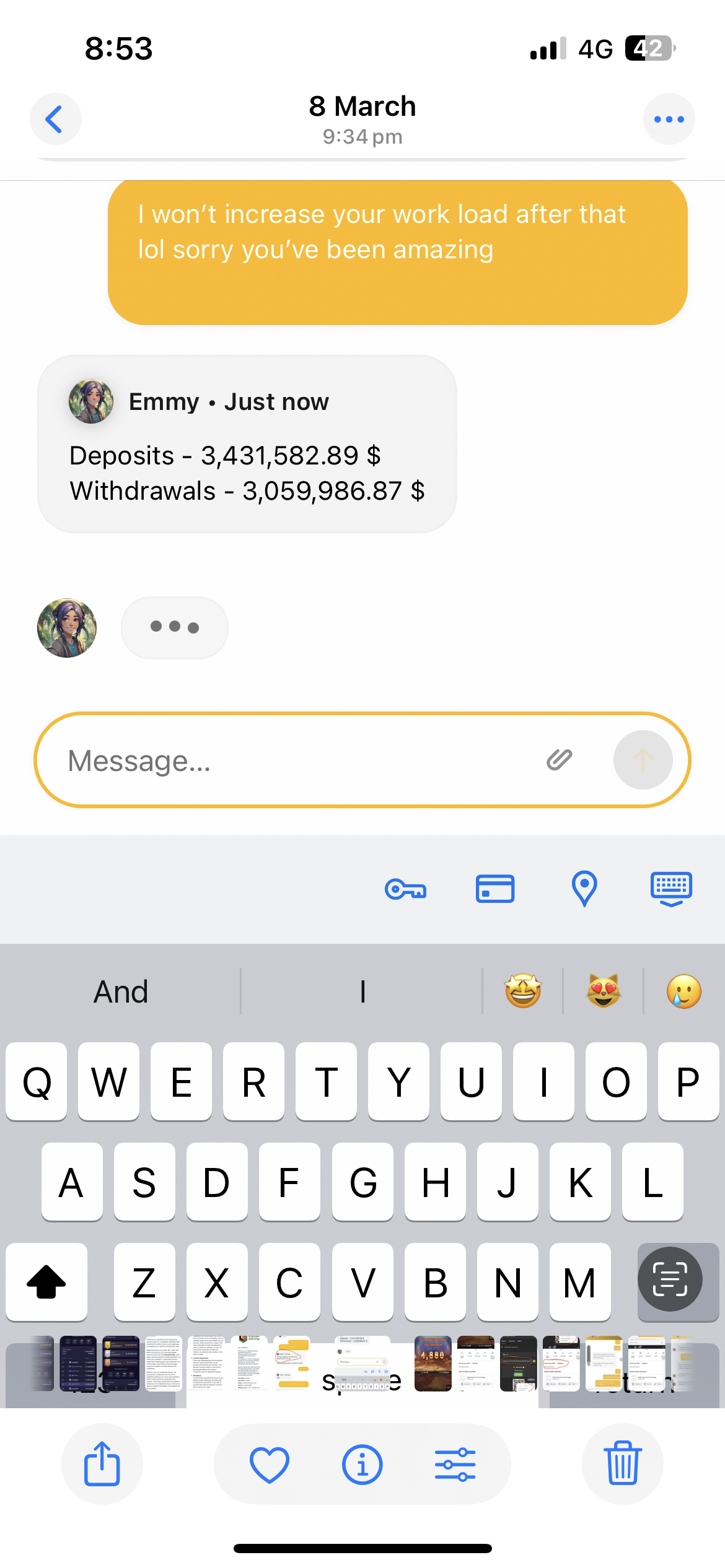Open the three-dot more options menu
Screen dimensions: 725x1568
(x=669, y=119)
